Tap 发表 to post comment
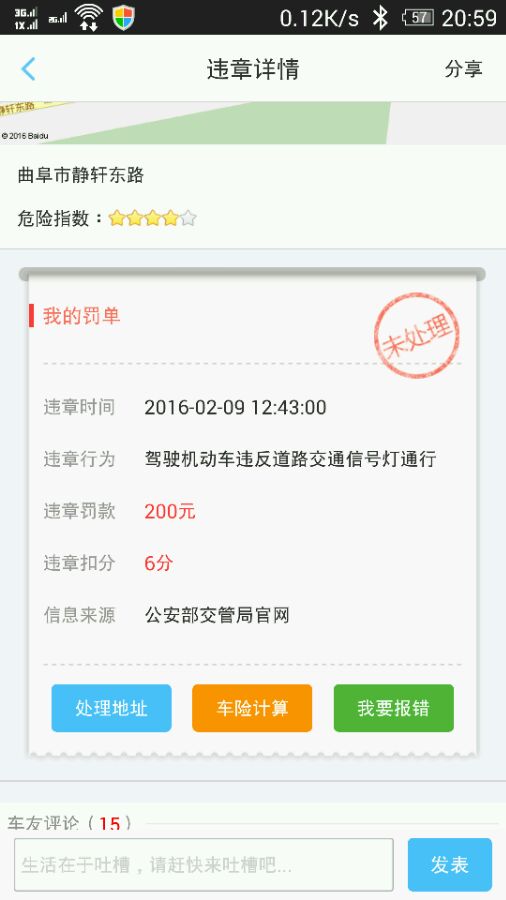 (x=450, y=864)
